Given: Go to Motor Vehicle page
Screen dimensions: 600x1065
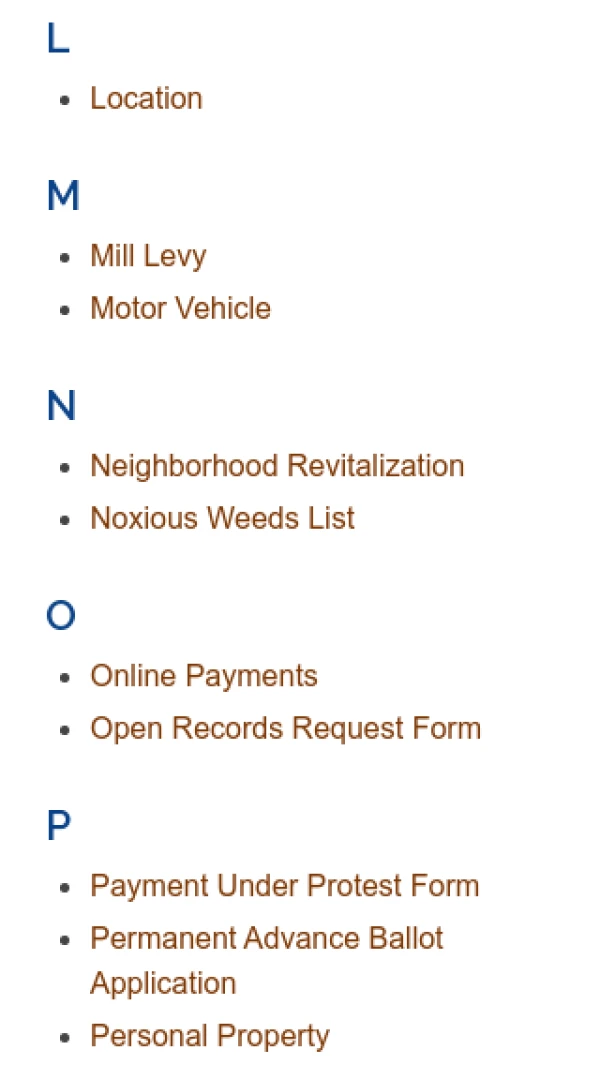Looking at the screenshot, I should [180, 308].
